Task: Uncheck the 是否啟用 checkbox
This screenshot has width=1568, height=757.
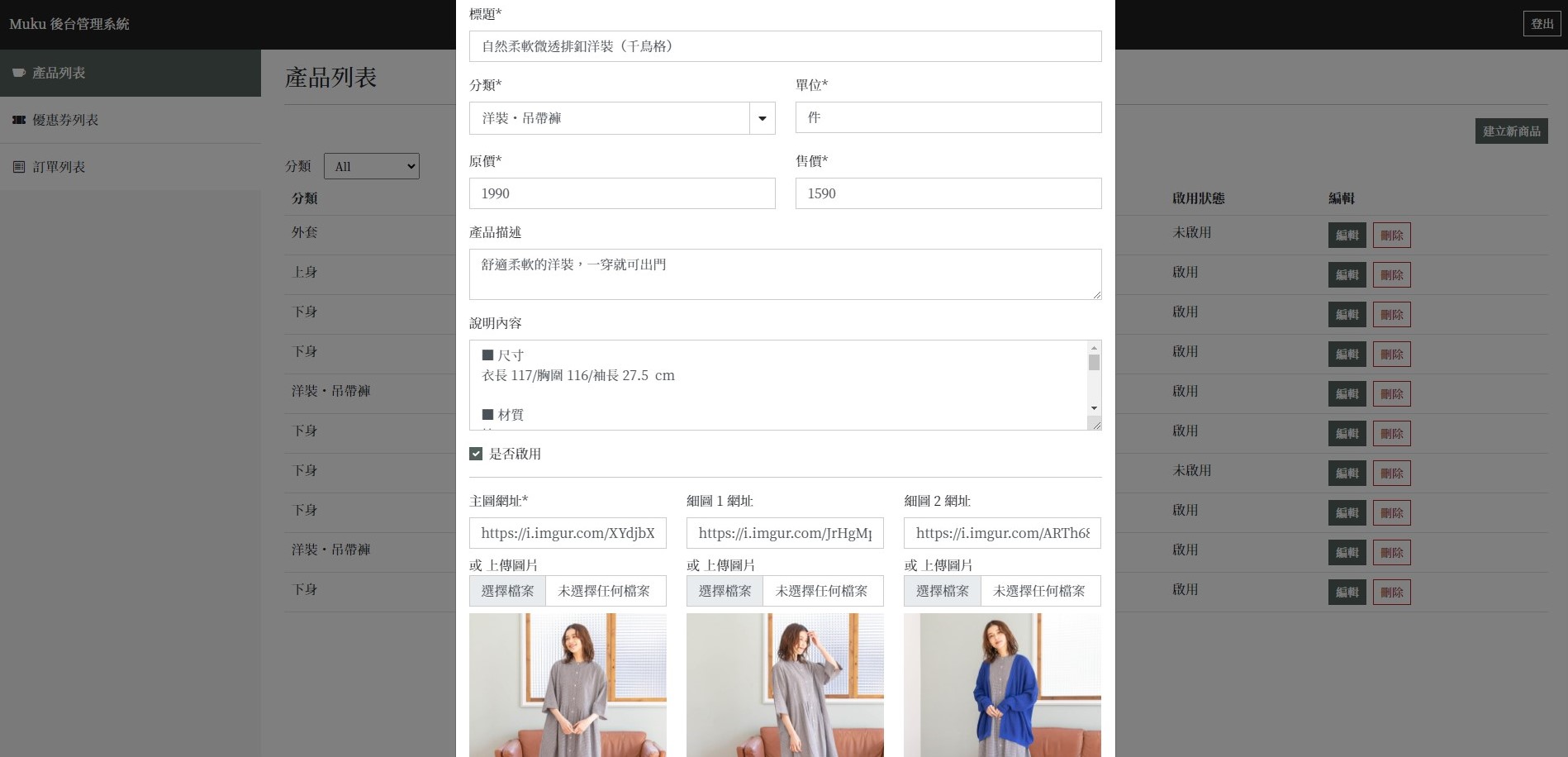Action: click(x=476, y=454)
